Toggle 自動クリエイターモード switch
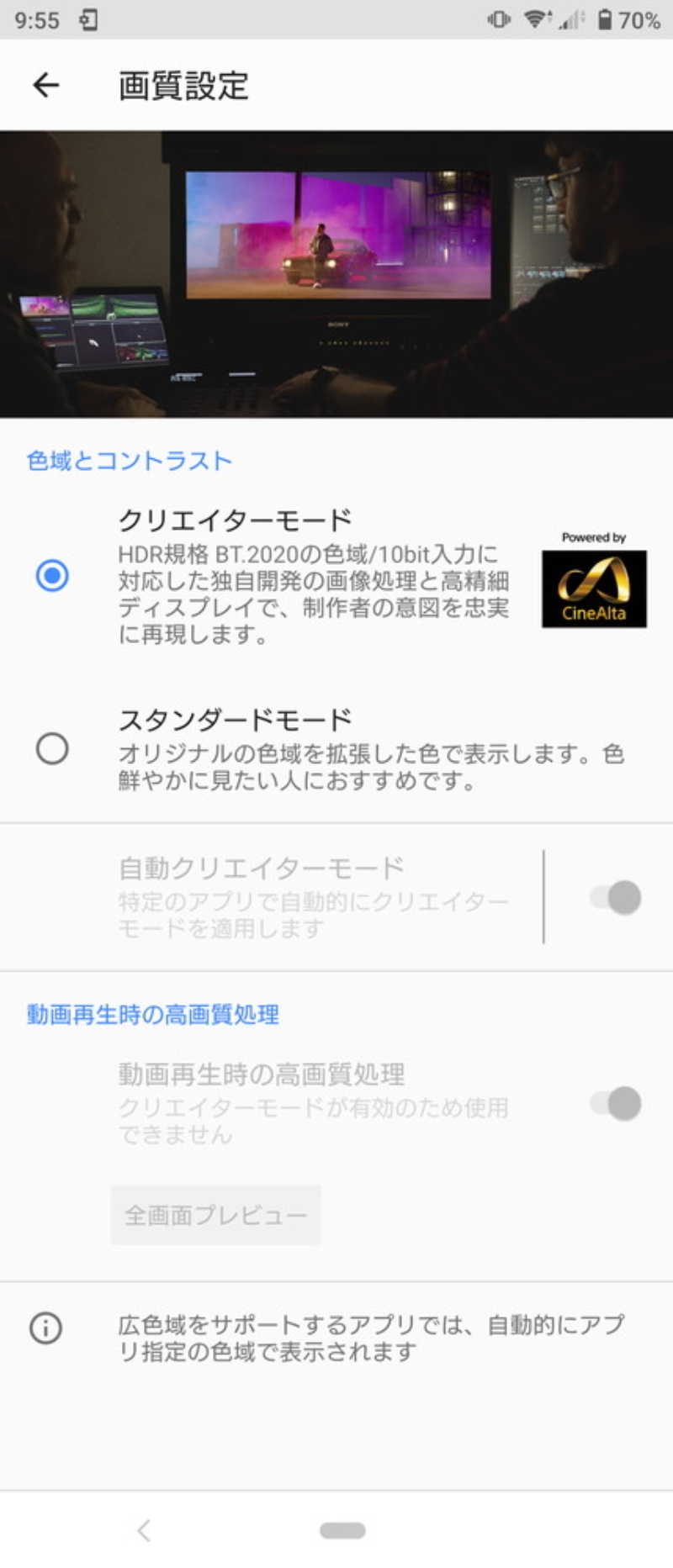The height and width of the screenshot is (1568, 673). pos(615,897)
